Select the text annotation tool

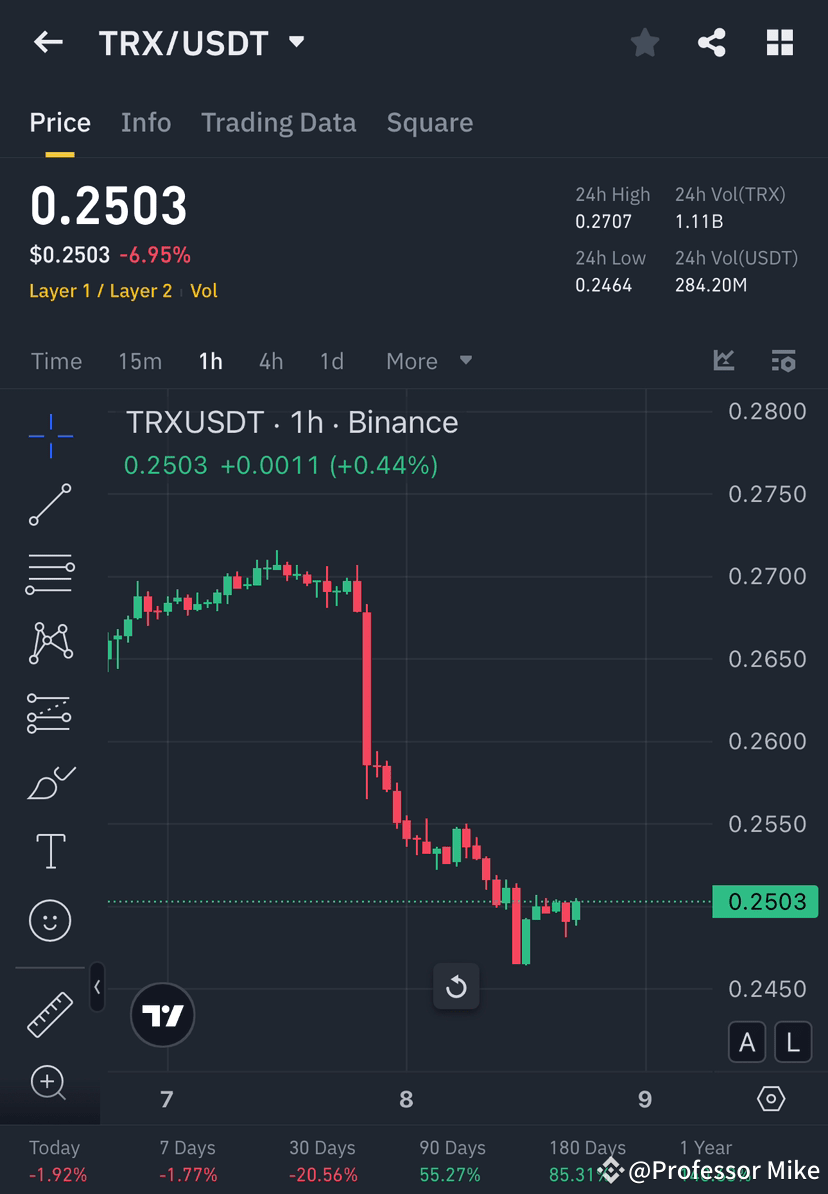click(50, 850)
